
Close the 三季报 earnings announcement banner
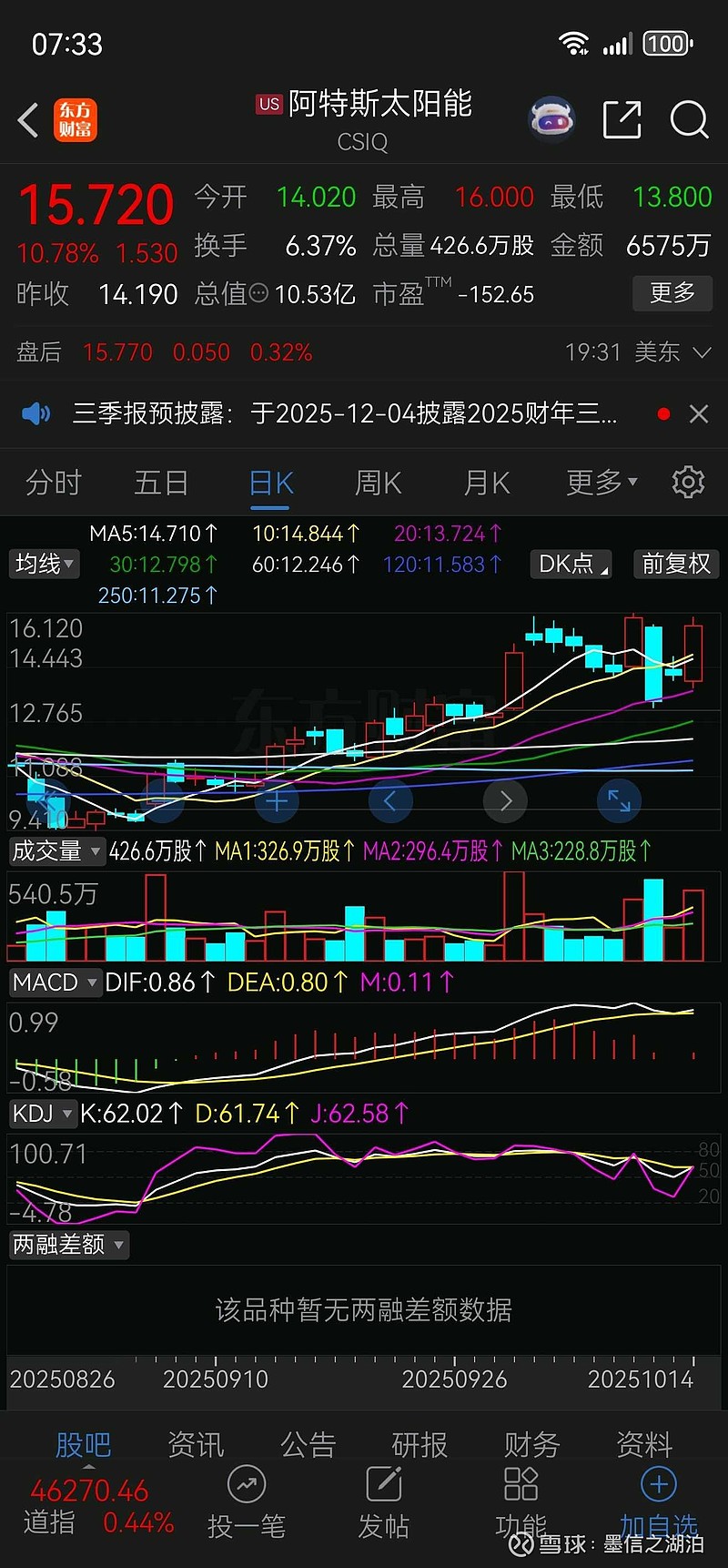[x=698, y=413]
